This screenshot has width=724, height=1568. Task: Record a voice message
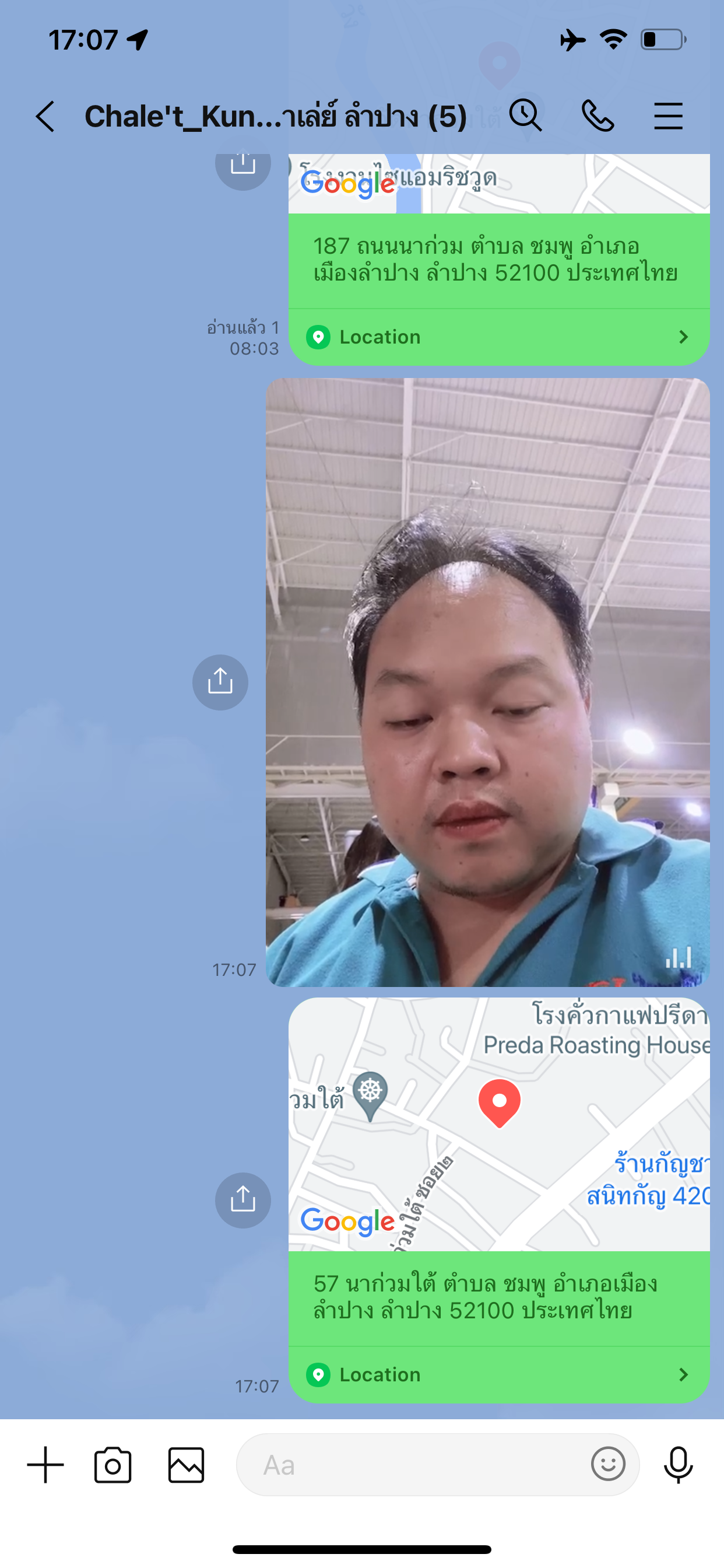click(678, 1465)
